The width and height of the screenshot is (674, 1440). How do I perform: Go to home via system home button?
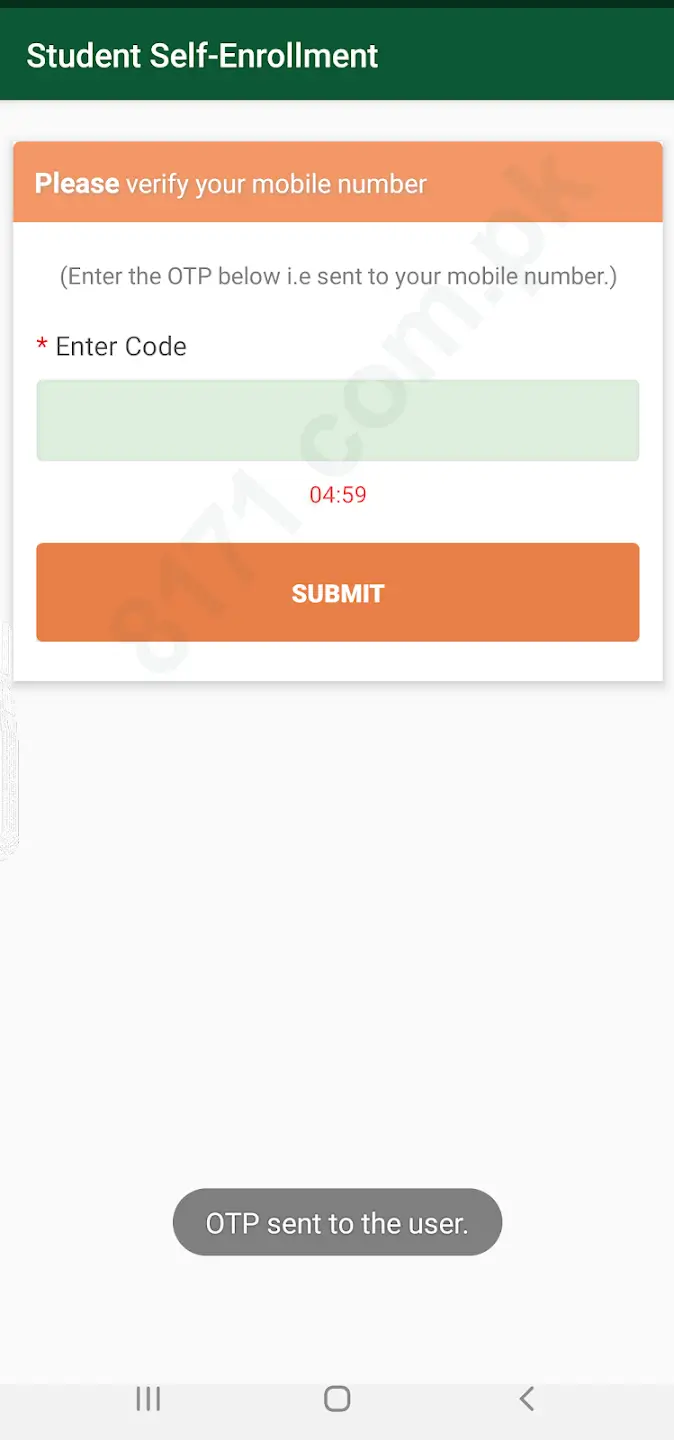click(x=337, y=1398)
